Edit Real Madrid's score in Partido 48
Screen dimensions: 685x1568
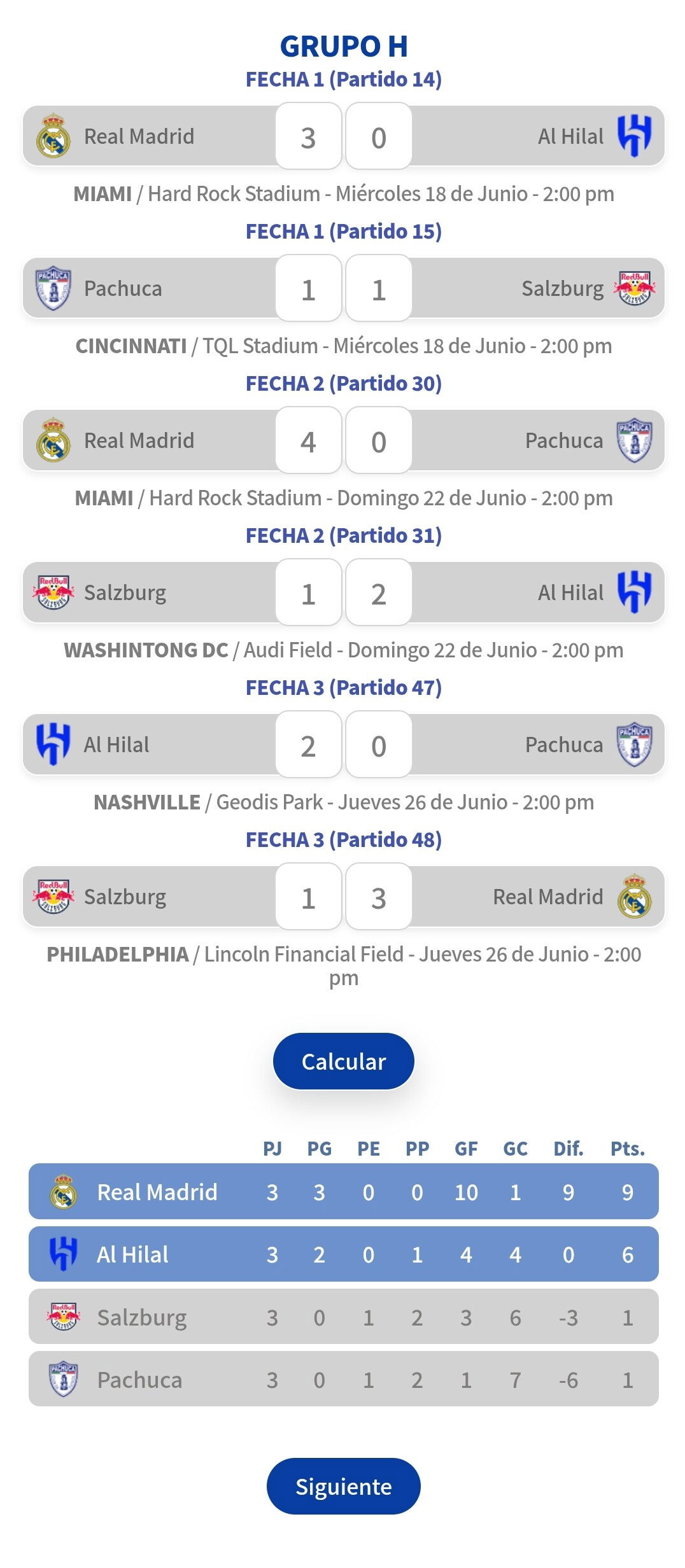click(x=379, y=897)
